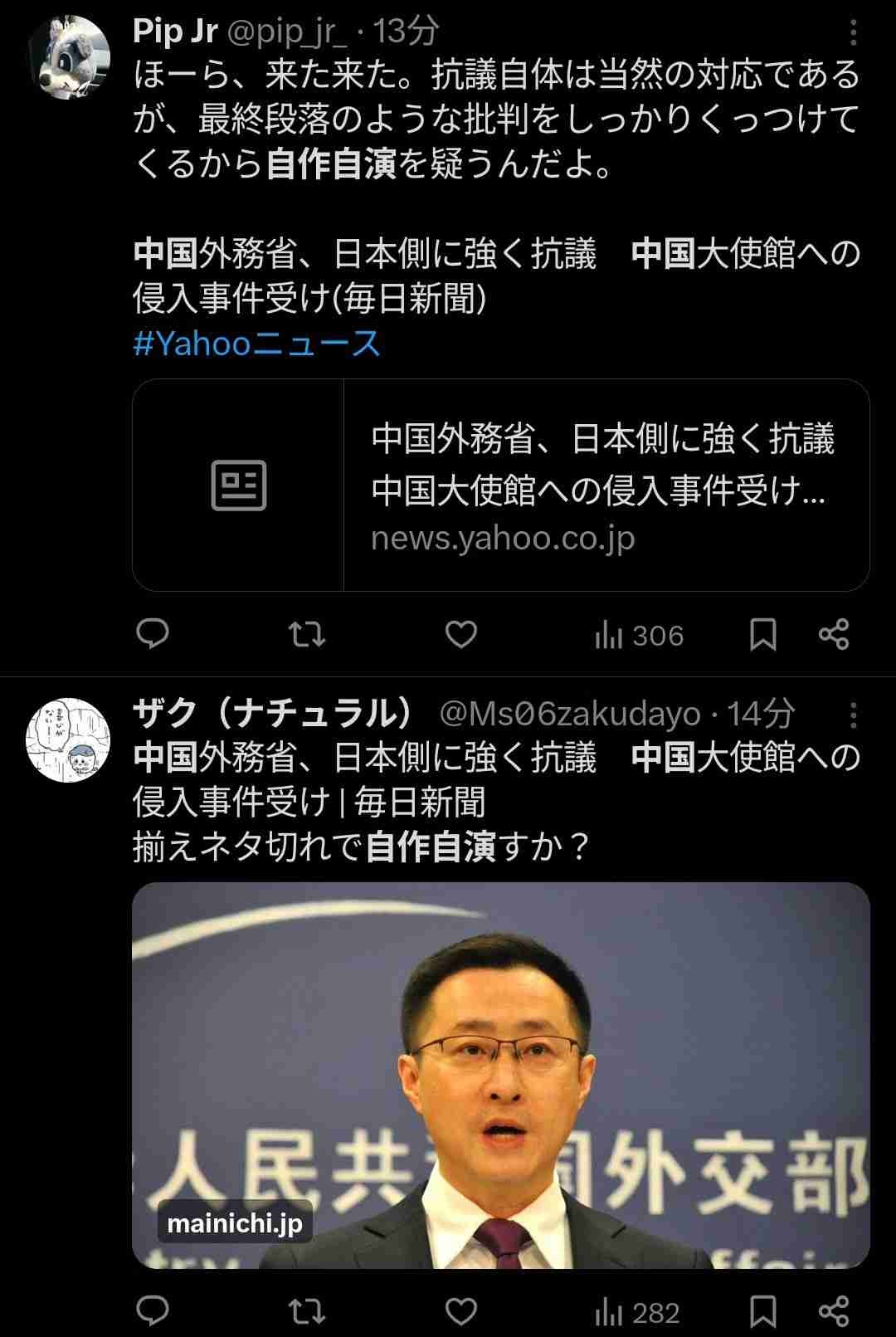Open overflow menu on ザク's post
Viewport: 896px width, 1337px height.
pos(854,715)
